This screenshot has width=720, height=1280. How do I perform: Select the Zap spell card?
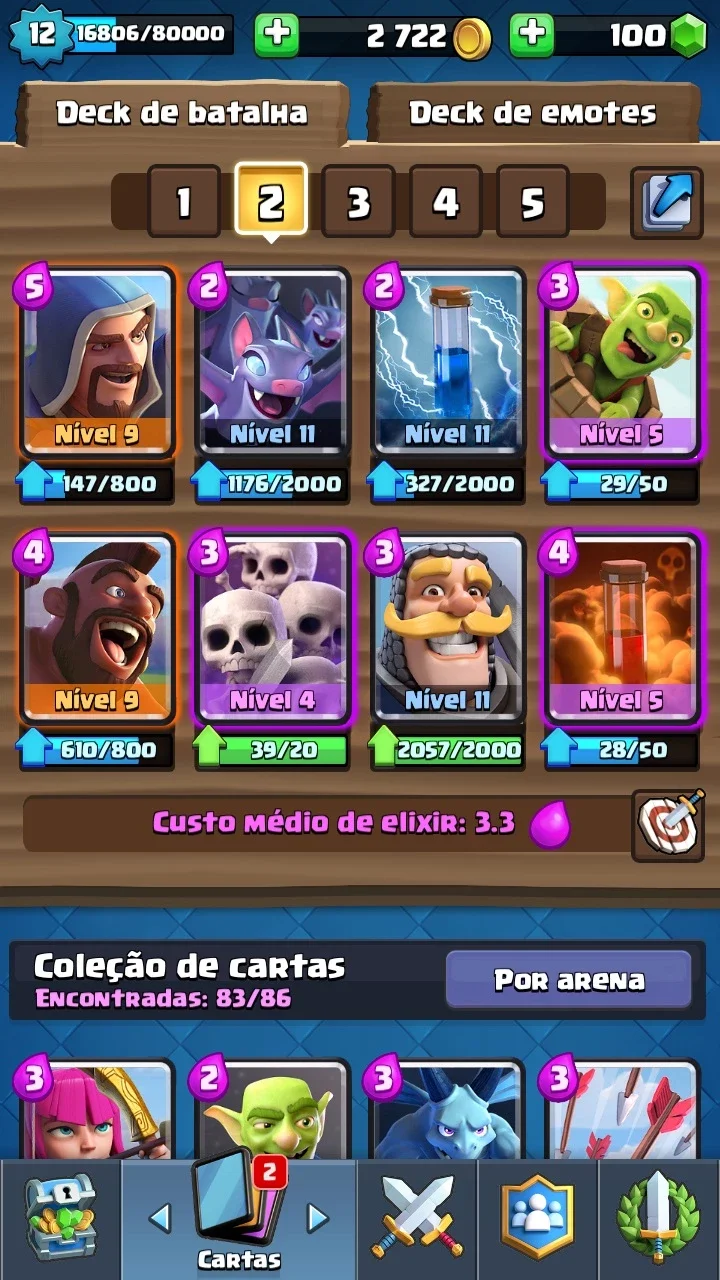[x=448, y=362]
